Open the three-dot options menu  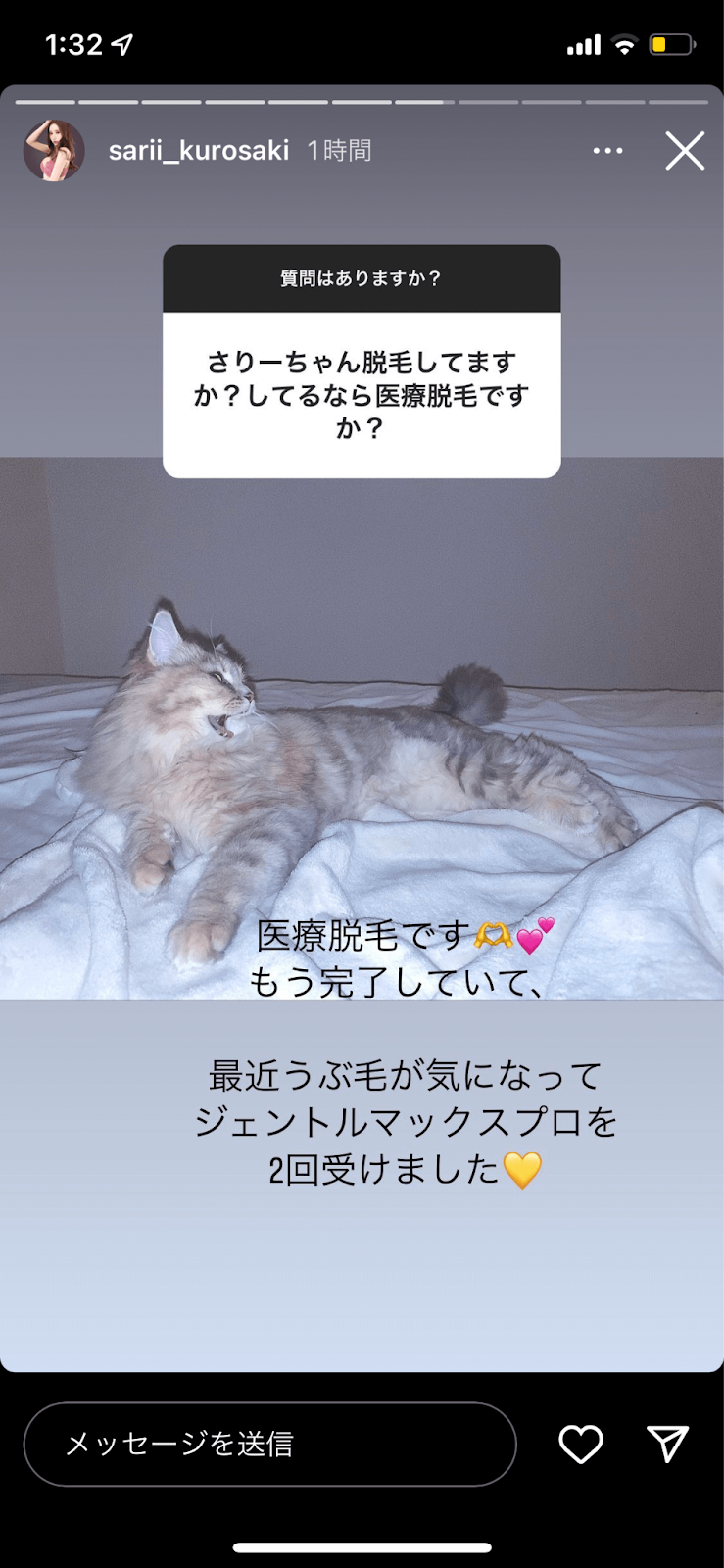607,151
